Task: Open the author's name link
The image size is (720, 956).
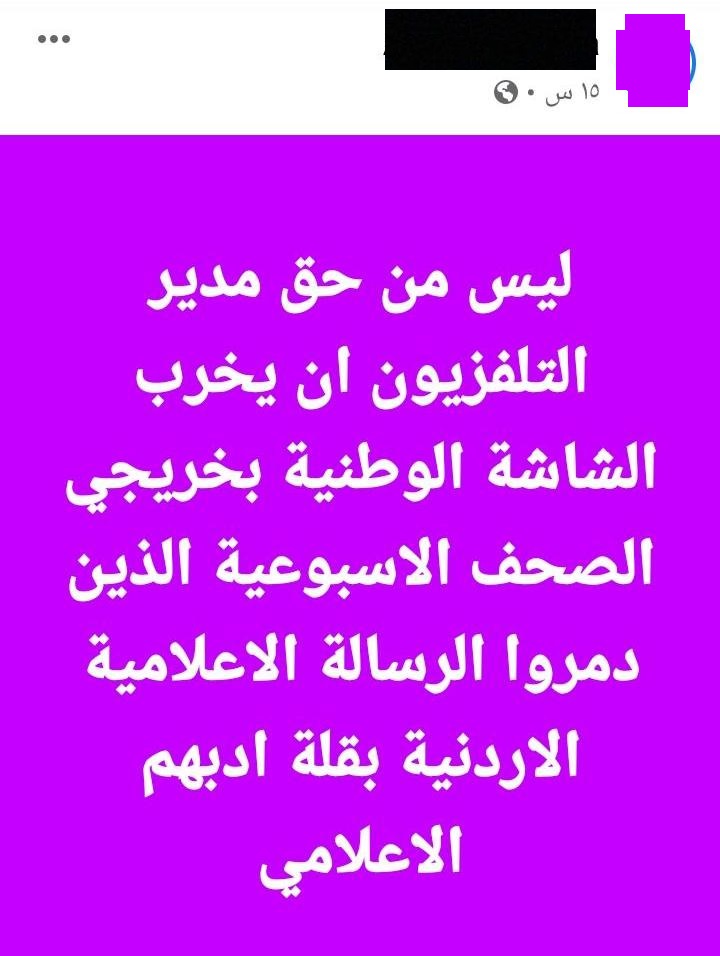Action: (x=490, y=40)
